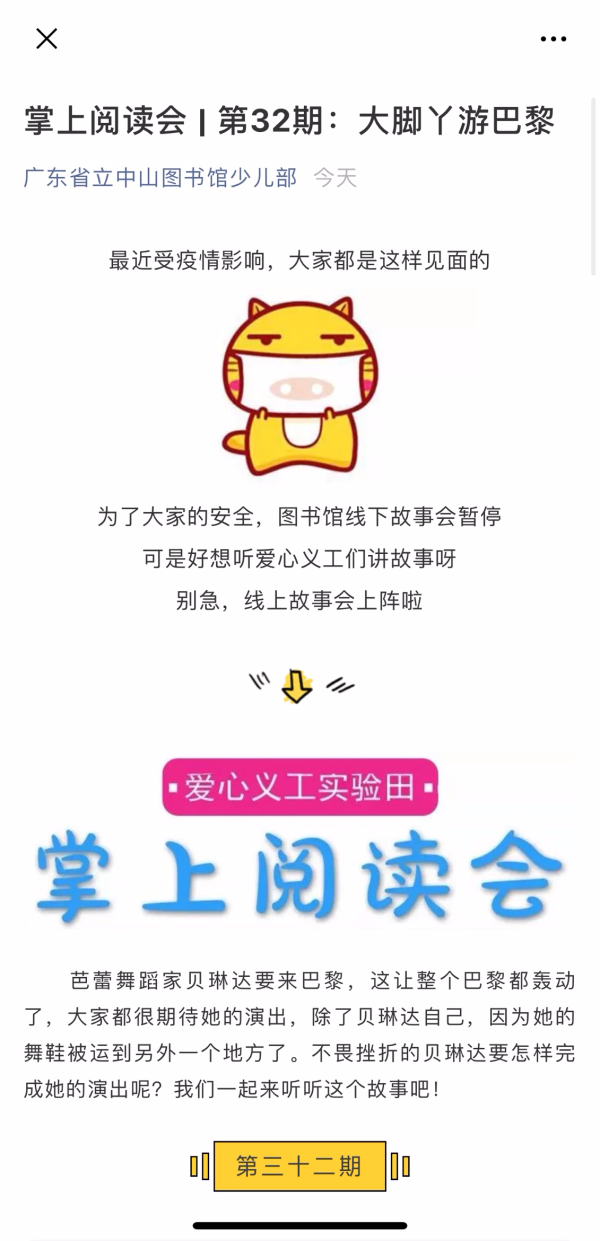Close the article page
Screen dimensions: 600x1241
click(46, 39)
